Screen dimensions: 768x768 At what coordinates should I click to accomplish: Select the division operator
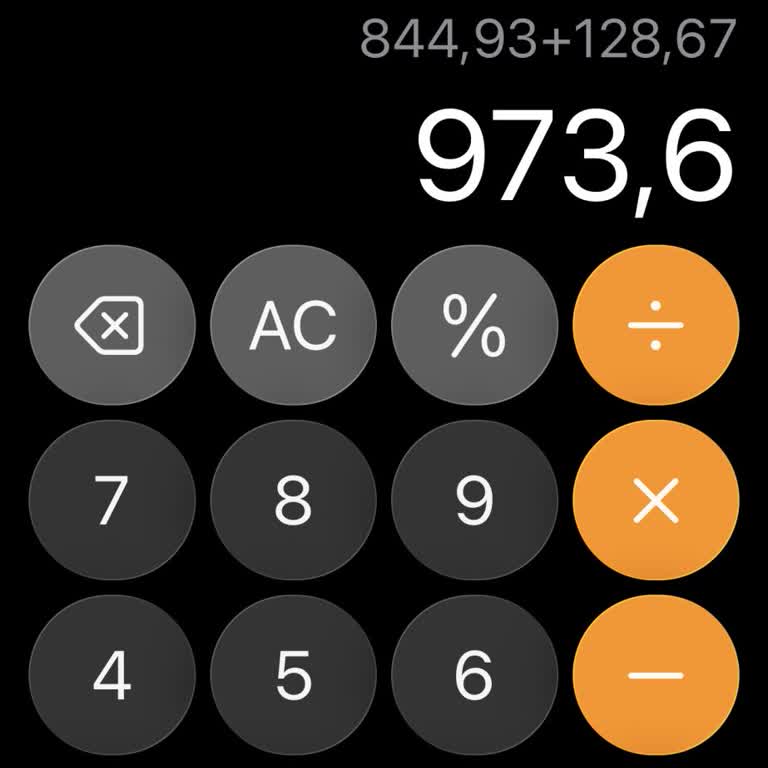click(x=655, y=325)
